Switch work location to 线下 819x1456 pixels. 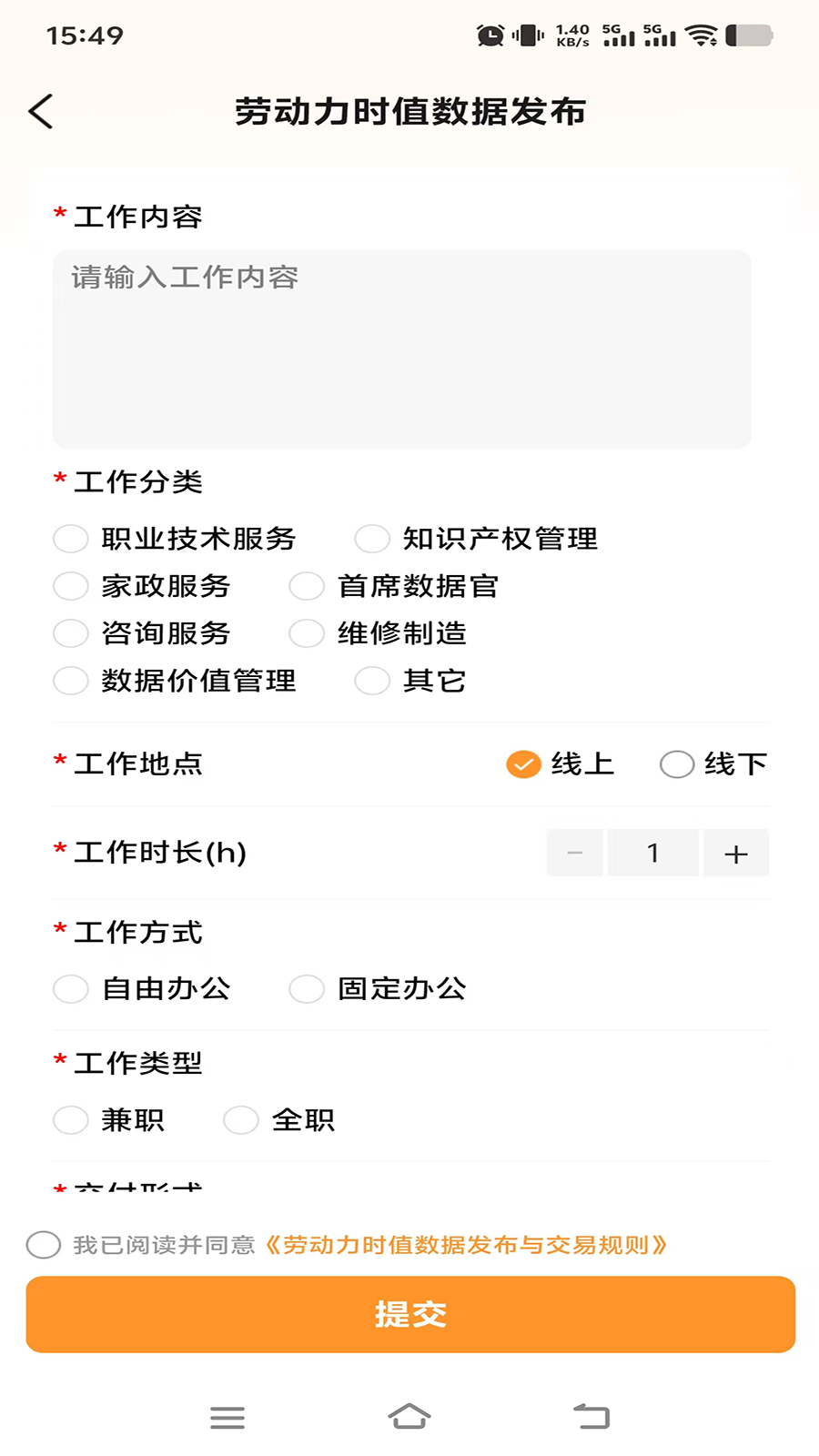[677, 764]
